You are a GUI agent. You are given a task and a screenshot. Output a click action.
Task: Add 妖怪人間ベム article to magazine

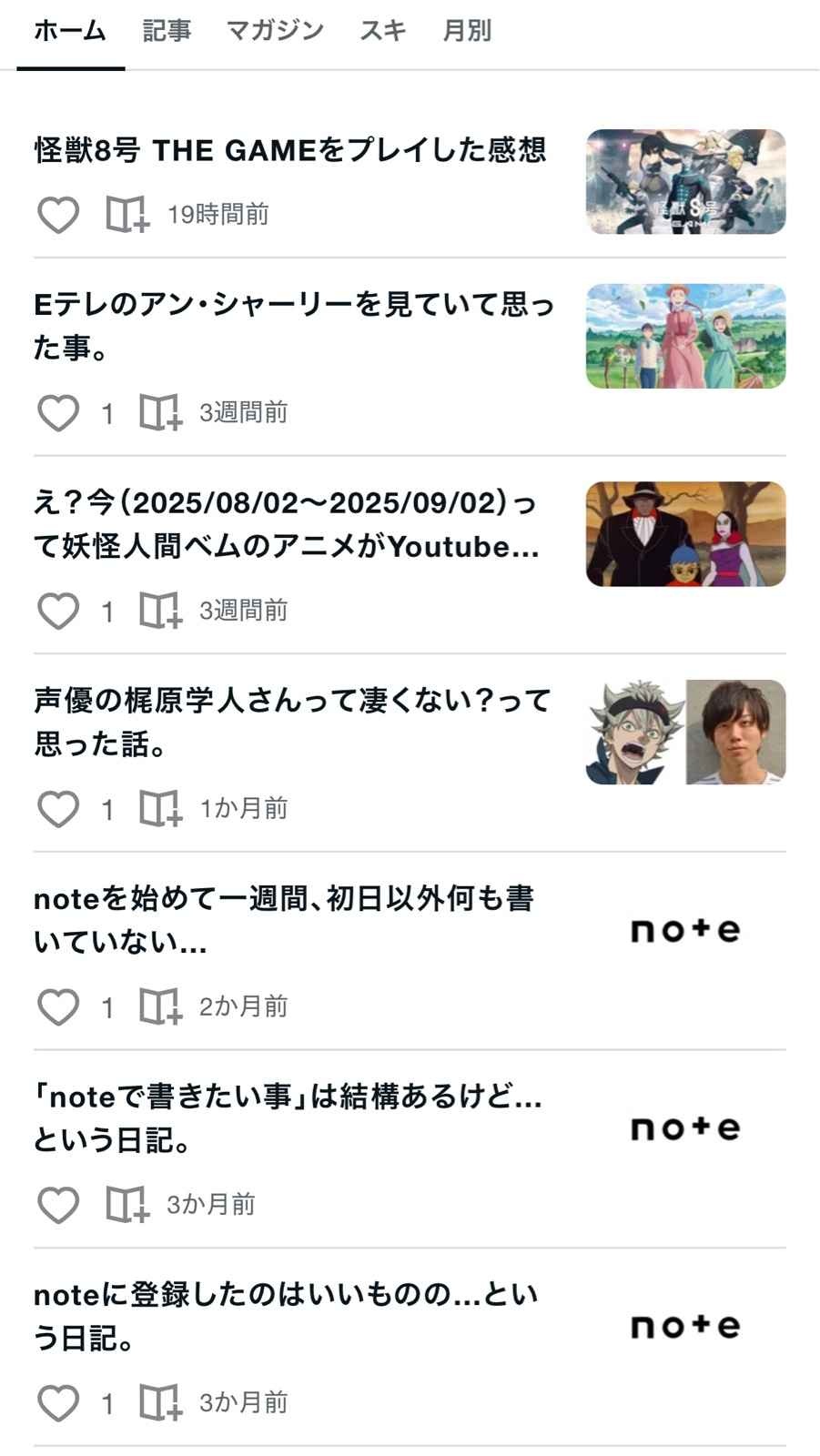pyautogui.click(x=160, y=611)
